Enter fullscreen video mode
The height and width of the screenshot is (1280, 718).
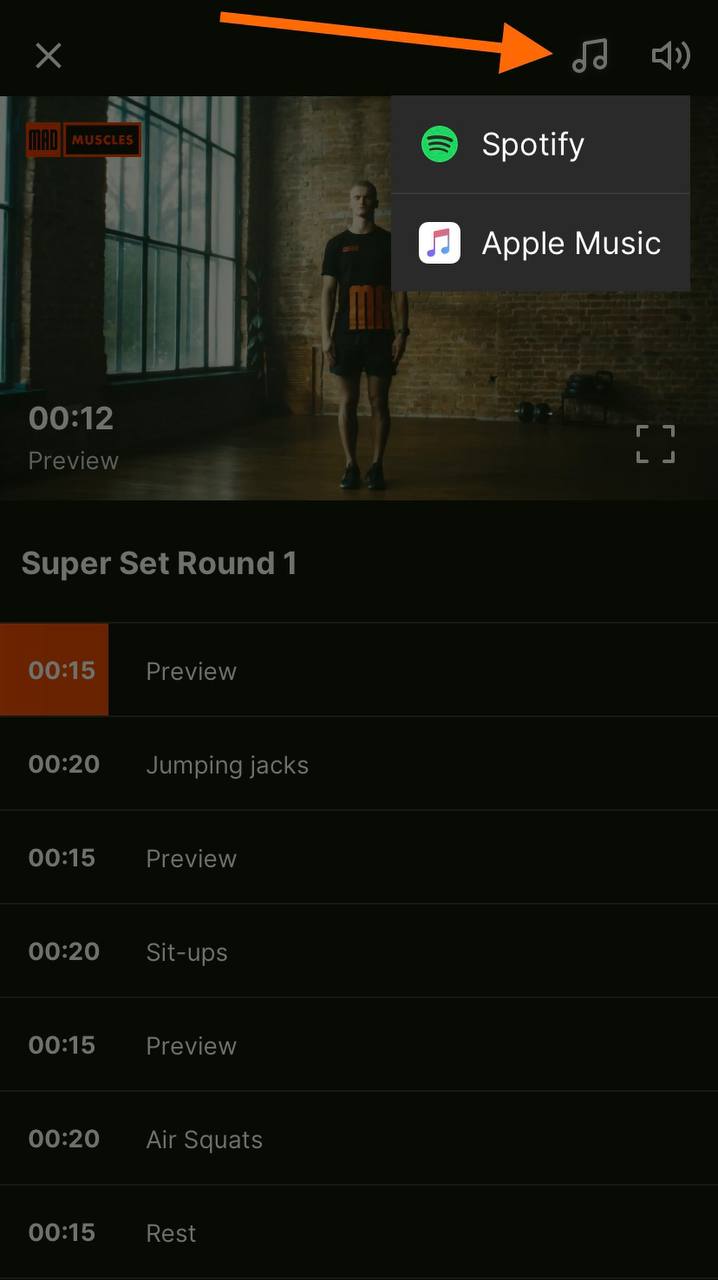point(655,444)
